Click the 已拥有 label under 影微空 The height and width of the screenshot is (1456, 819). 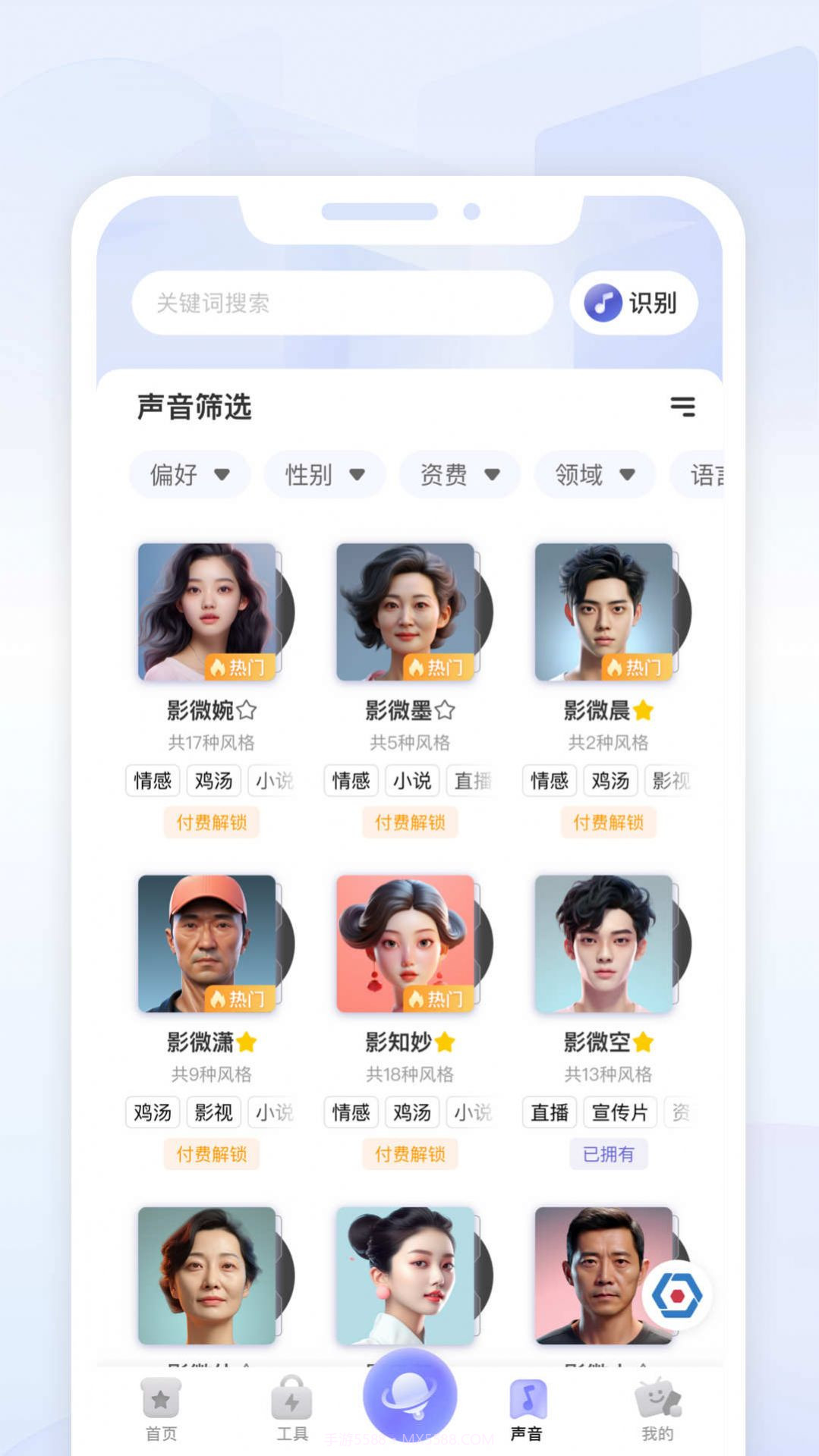coord(609,1154)
